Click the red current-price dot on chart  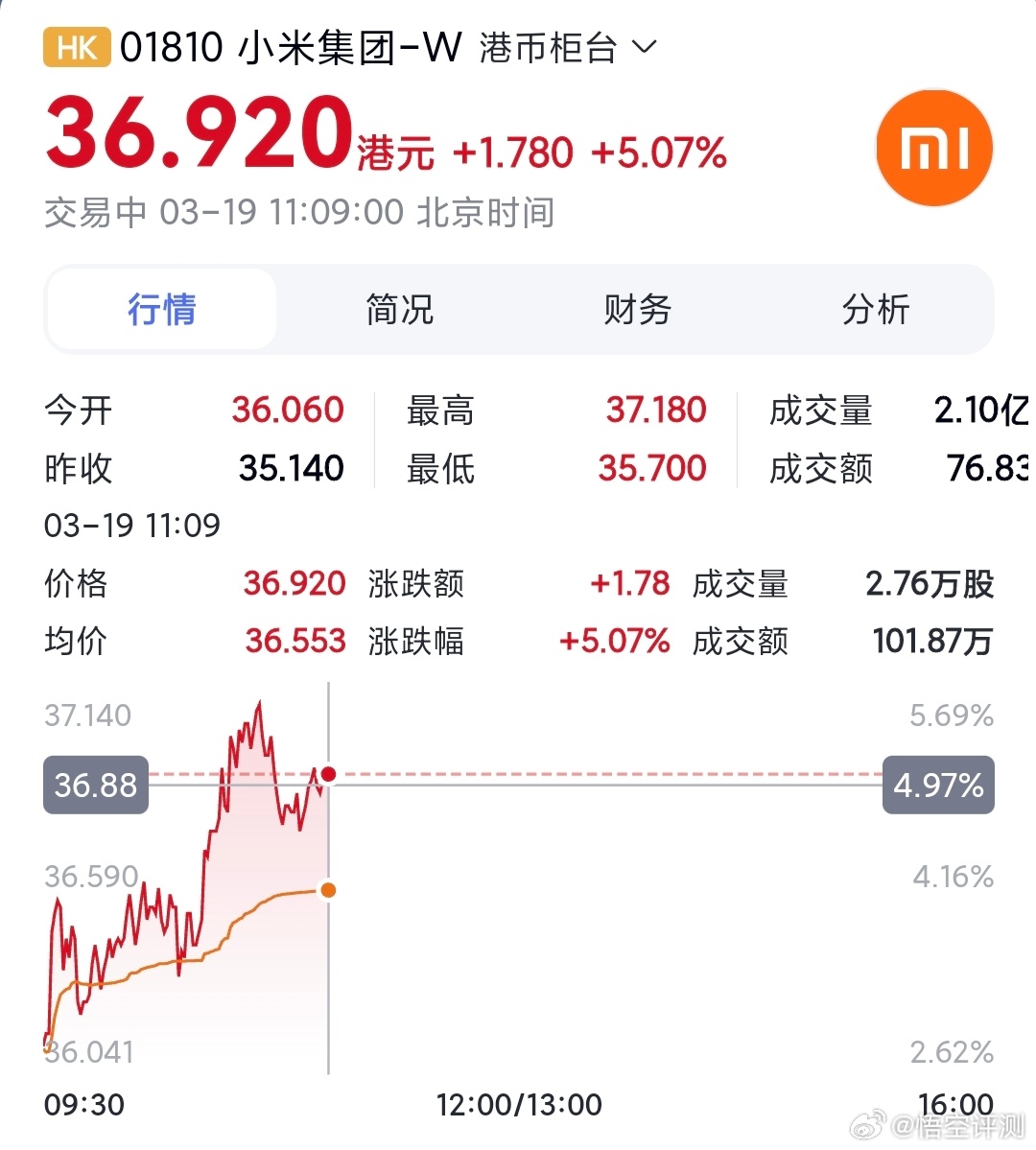tap(328, 774)
